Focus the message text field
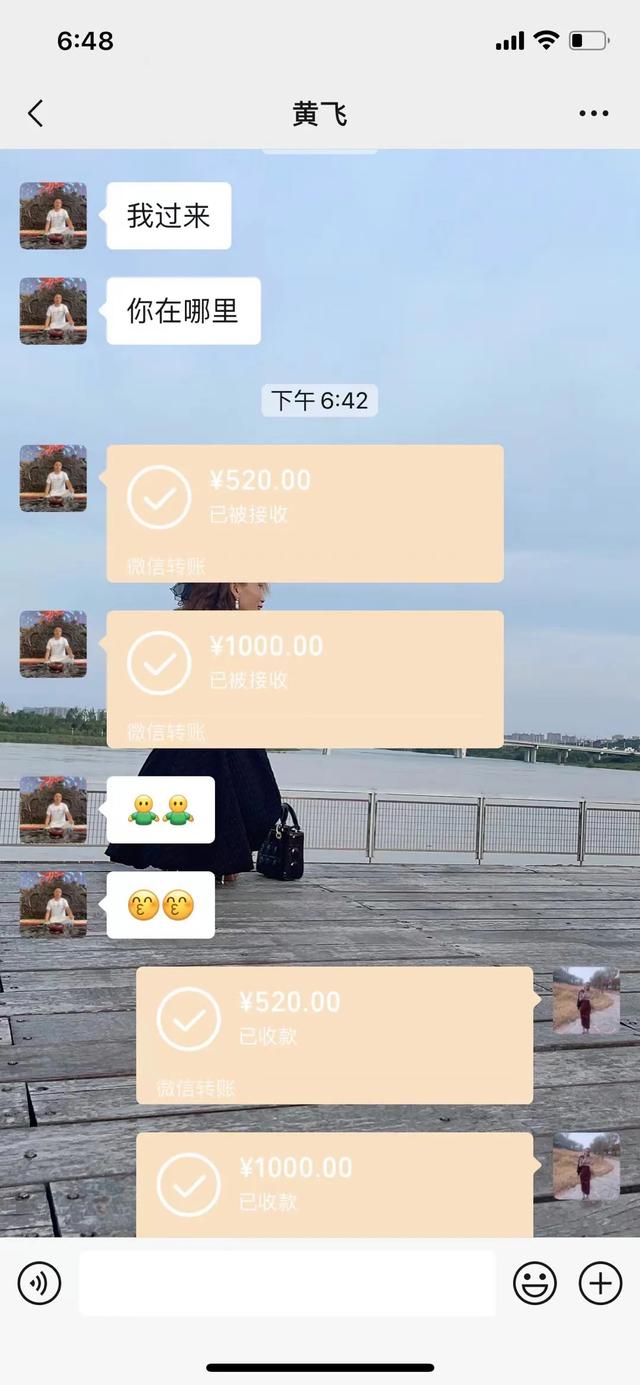The height and width of the screenshot is (1385, 640). 287,1283
